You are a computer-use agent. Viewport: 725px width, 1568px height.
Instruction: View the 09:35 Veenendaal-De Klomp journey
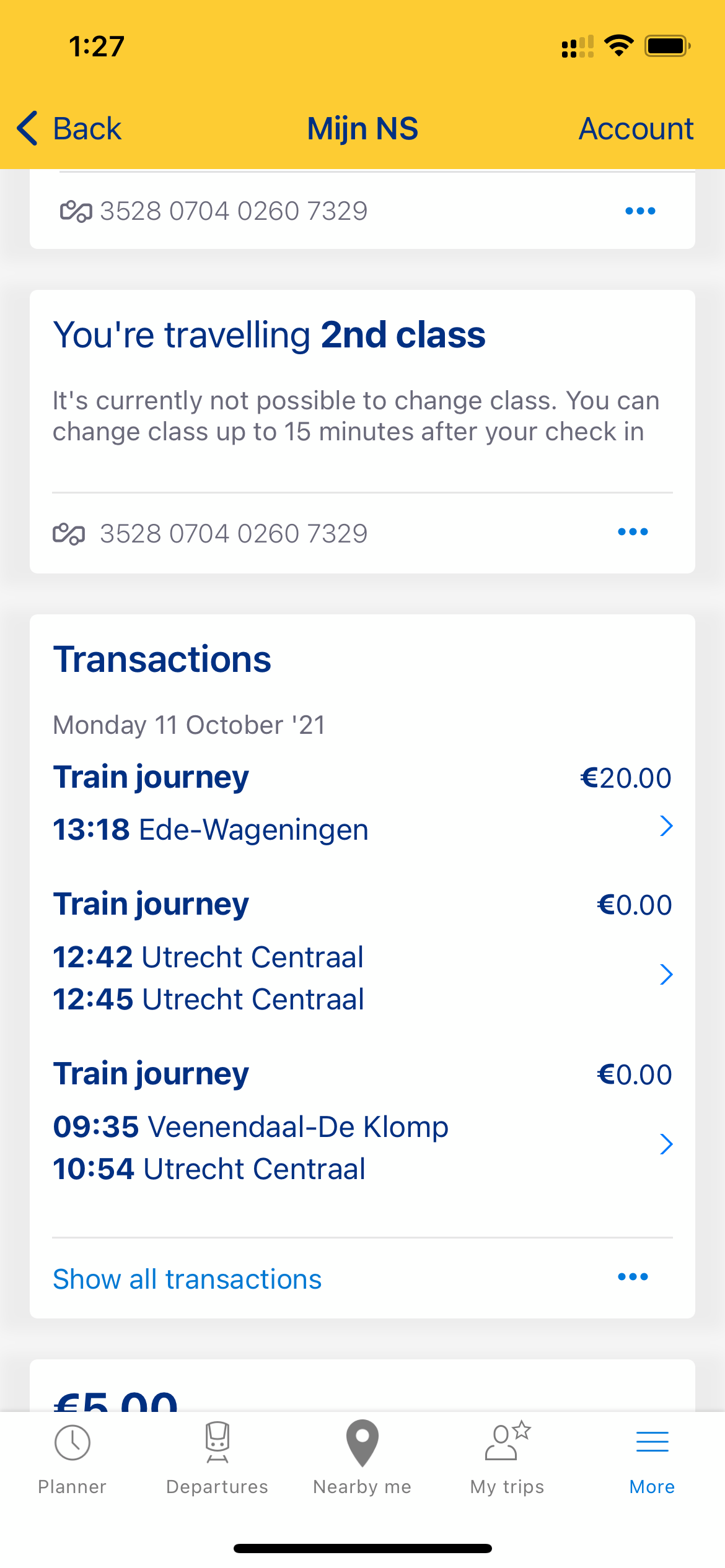362,1121
